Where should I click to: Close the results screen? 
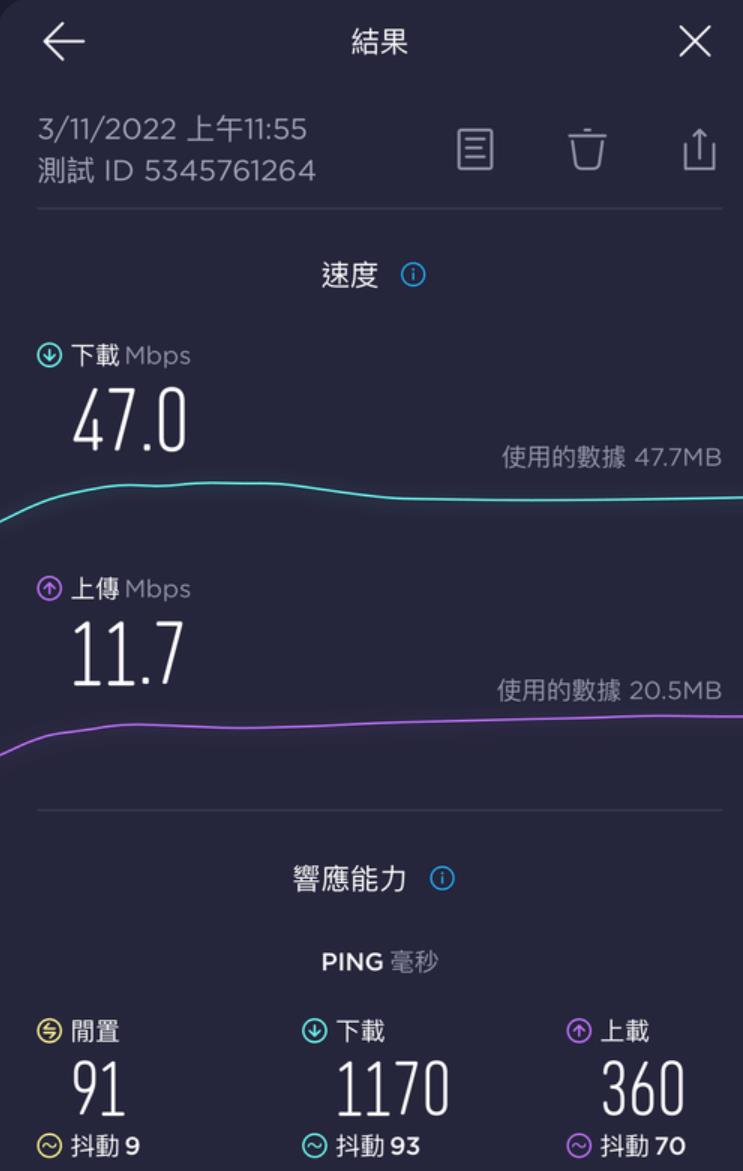(694, 42)
